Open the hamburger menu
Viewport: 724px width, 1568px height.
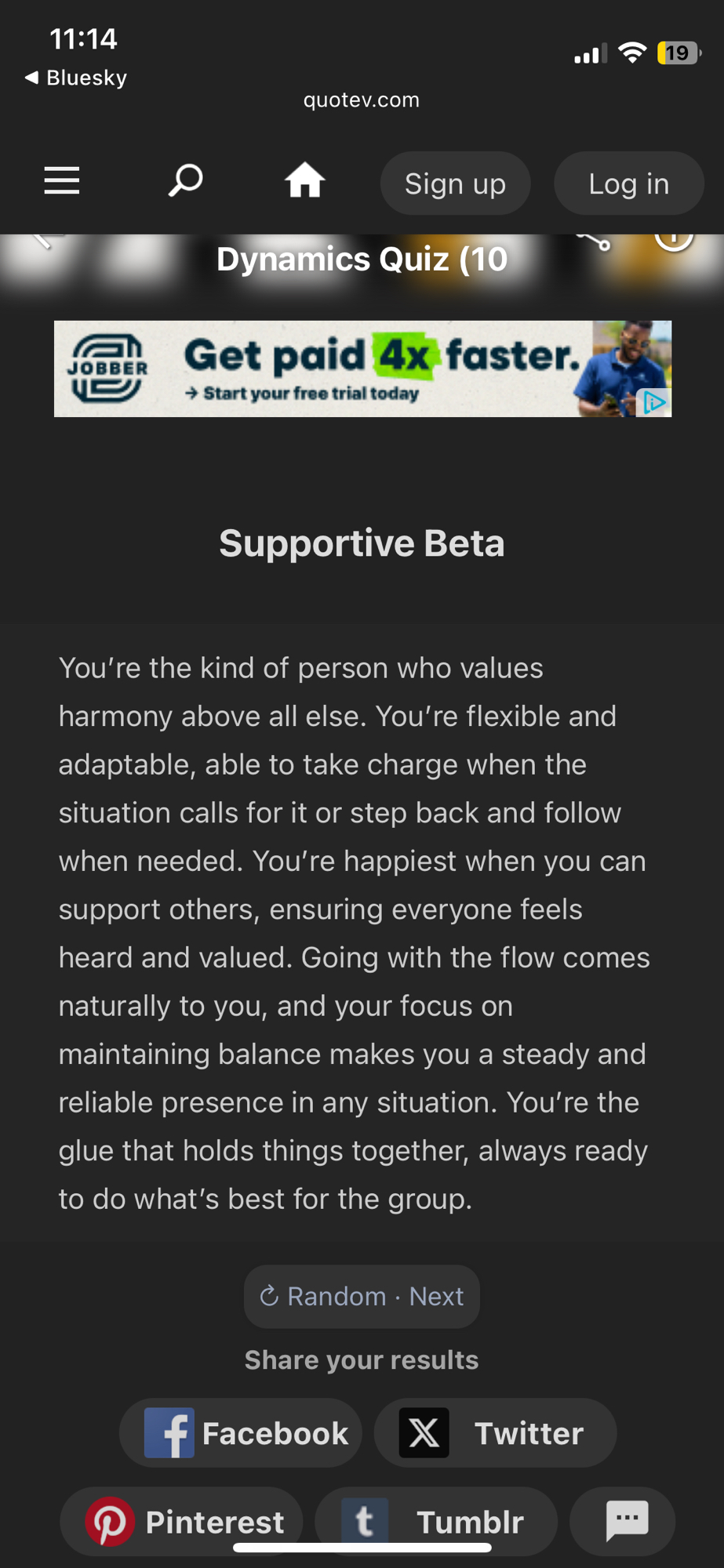click(x=61, y=181)
